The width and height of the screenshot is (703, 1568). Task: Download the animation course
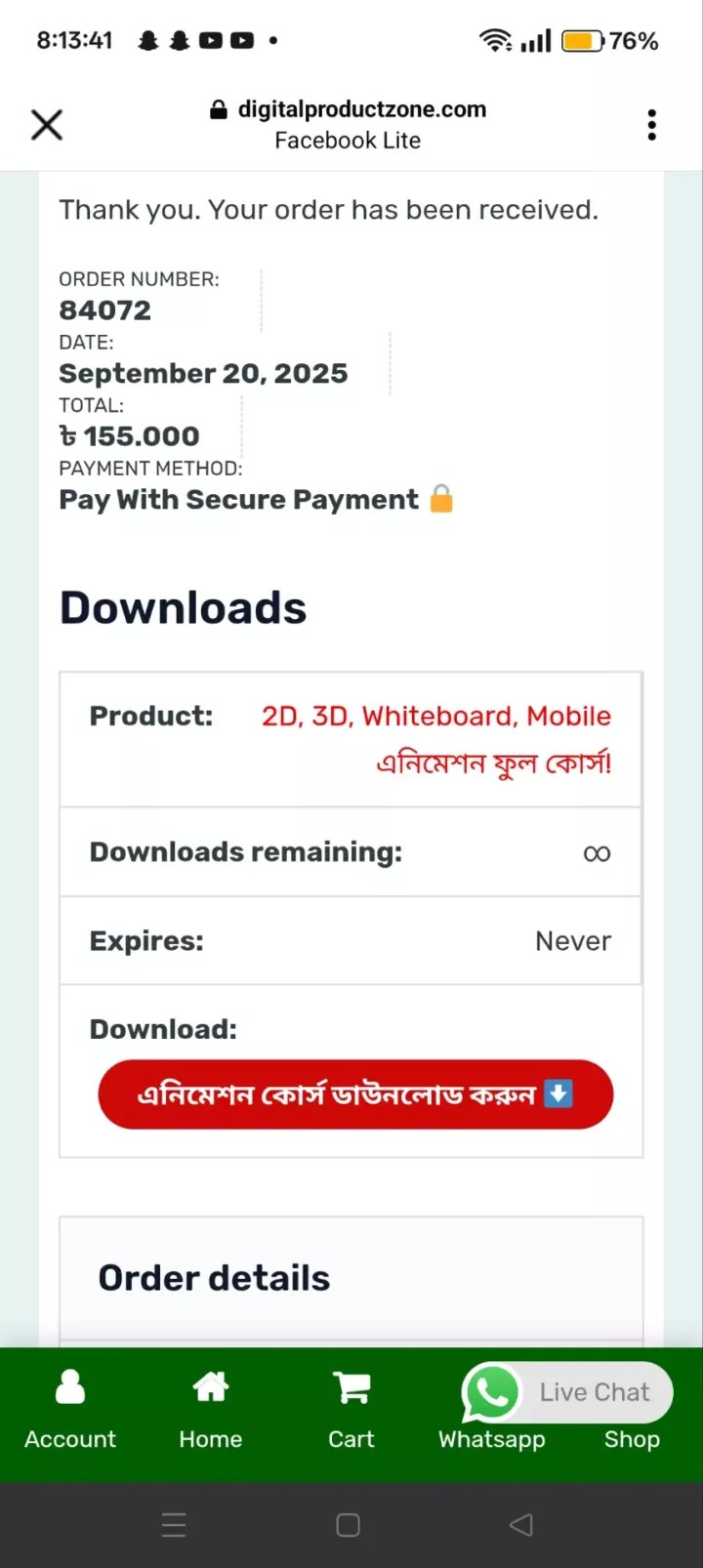355,1094
